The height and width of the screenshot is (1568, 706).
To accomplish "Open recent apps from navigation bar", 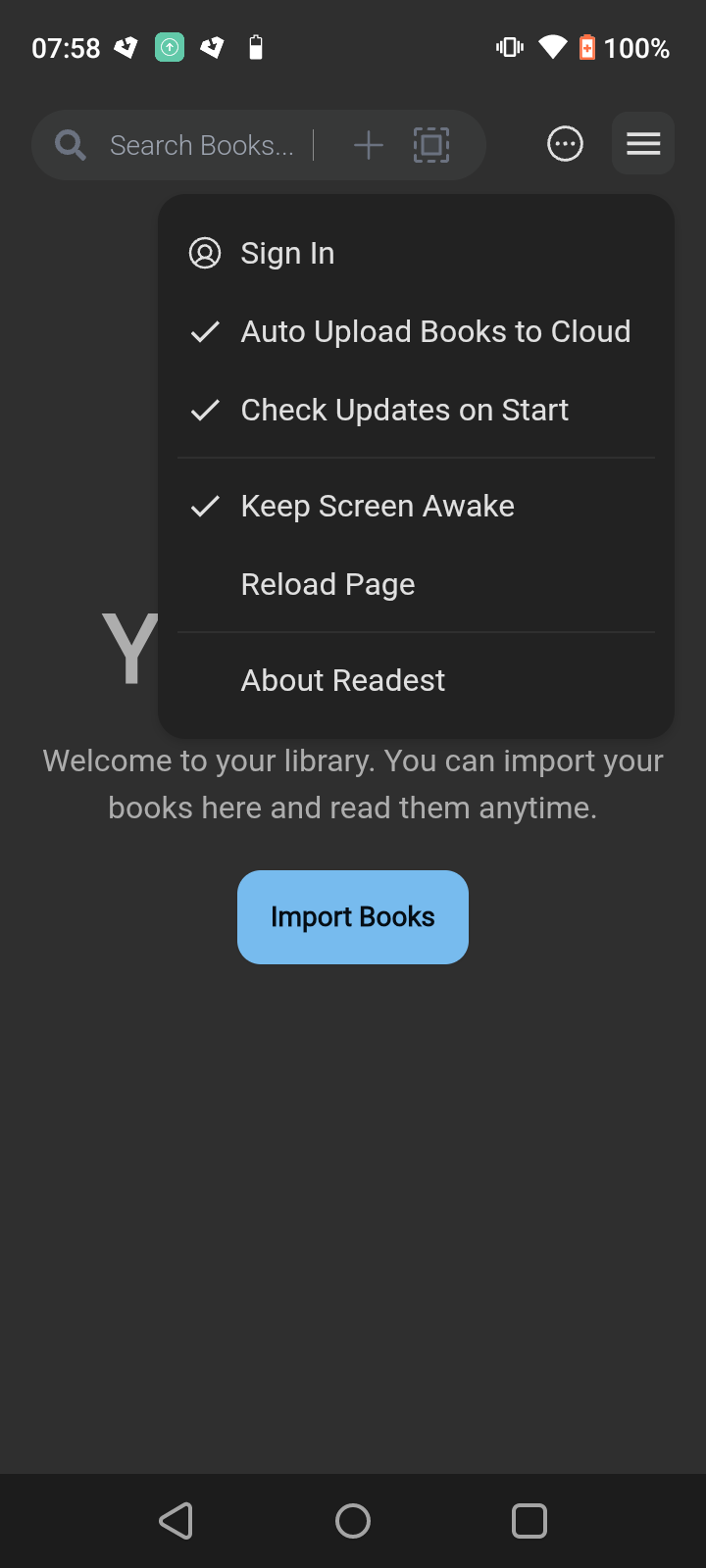I will pyautogui.click(x=529, y=1521).
